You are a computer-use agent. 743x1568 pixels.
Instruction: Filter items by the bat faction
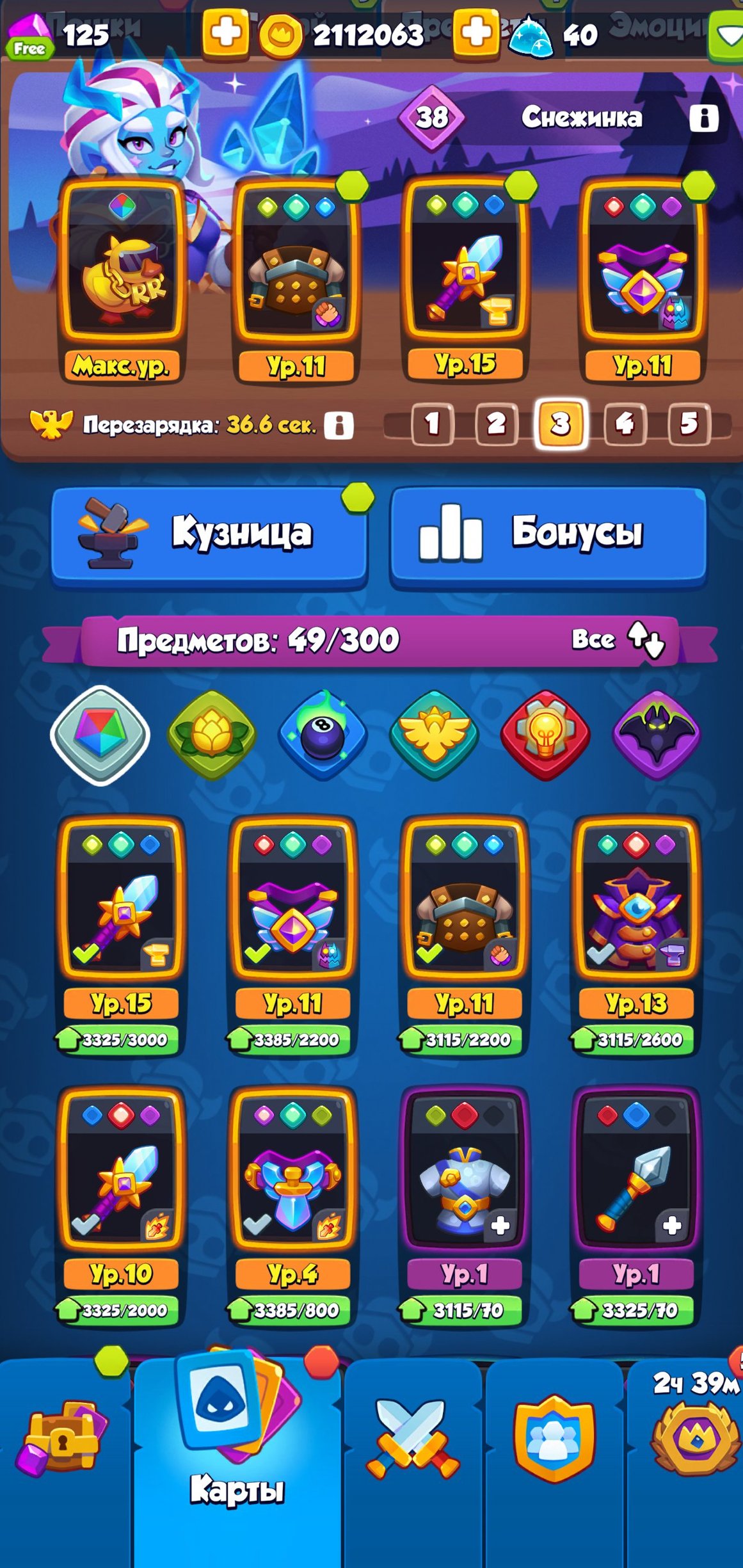pyautogui.click(x=657, y=735)
